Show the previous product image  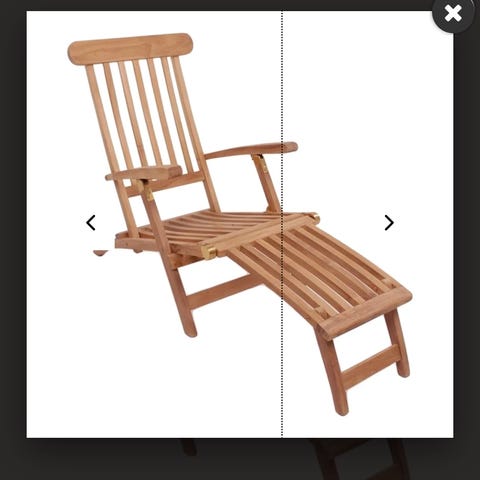91,223
